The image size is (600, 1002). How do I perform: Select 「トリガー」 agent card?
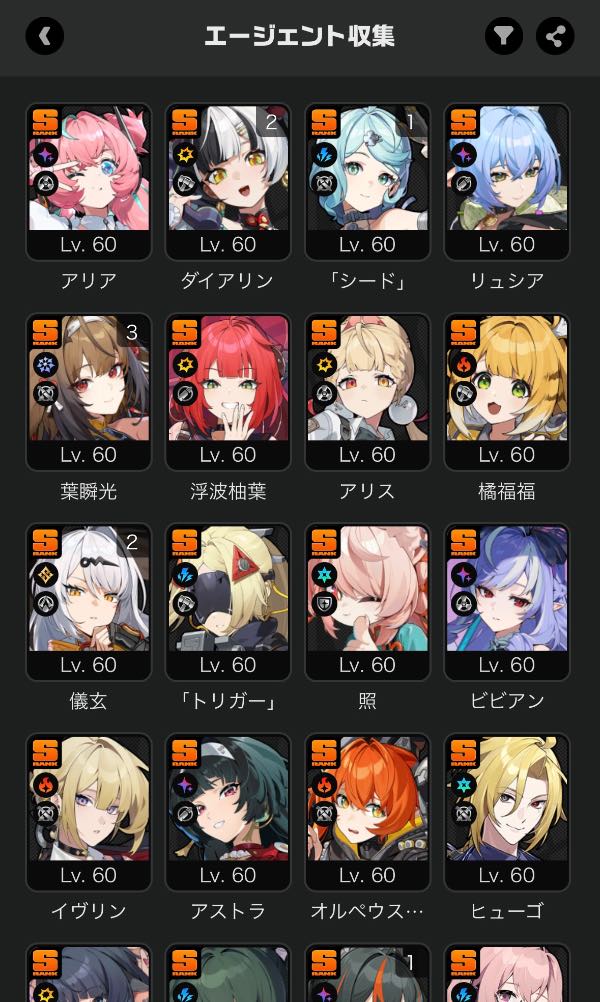(228, 602)
